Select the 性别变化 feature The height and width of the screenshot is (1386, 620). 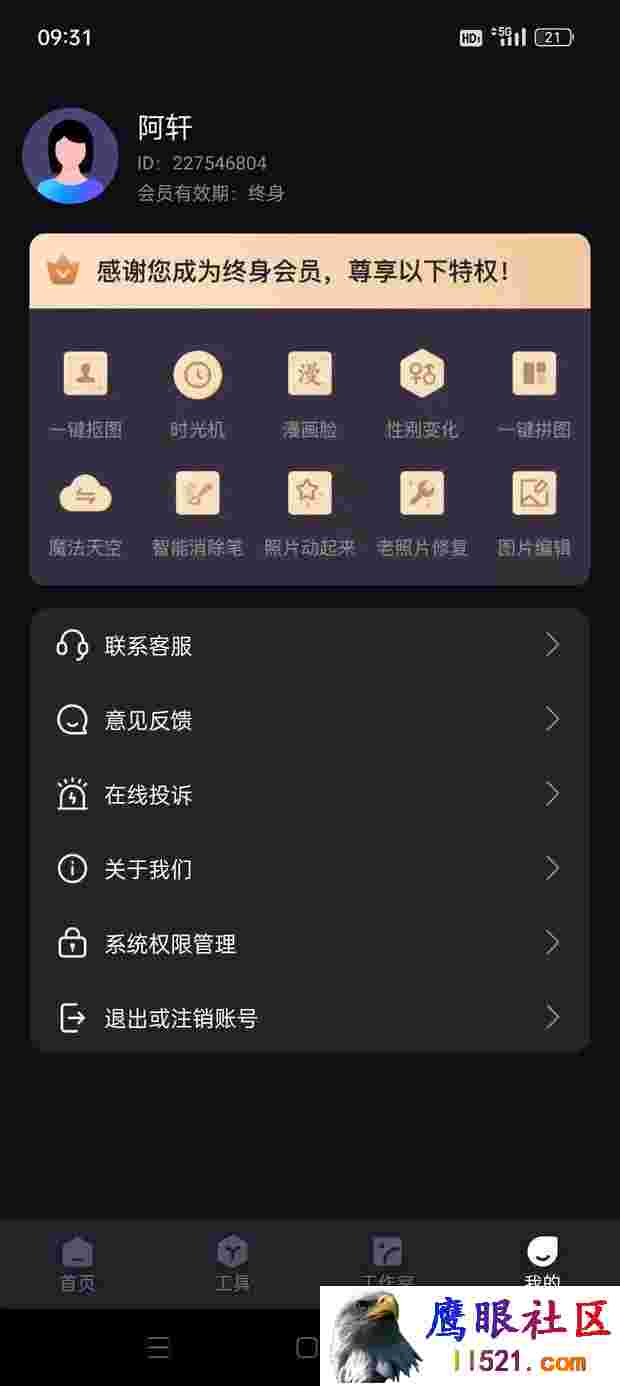[422, 395]
